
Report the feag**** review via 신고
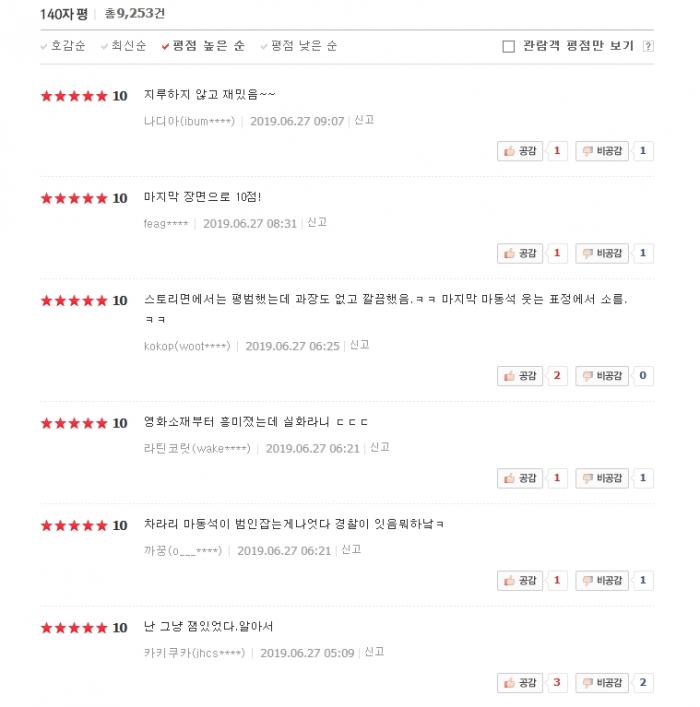(x=317, y=223)
